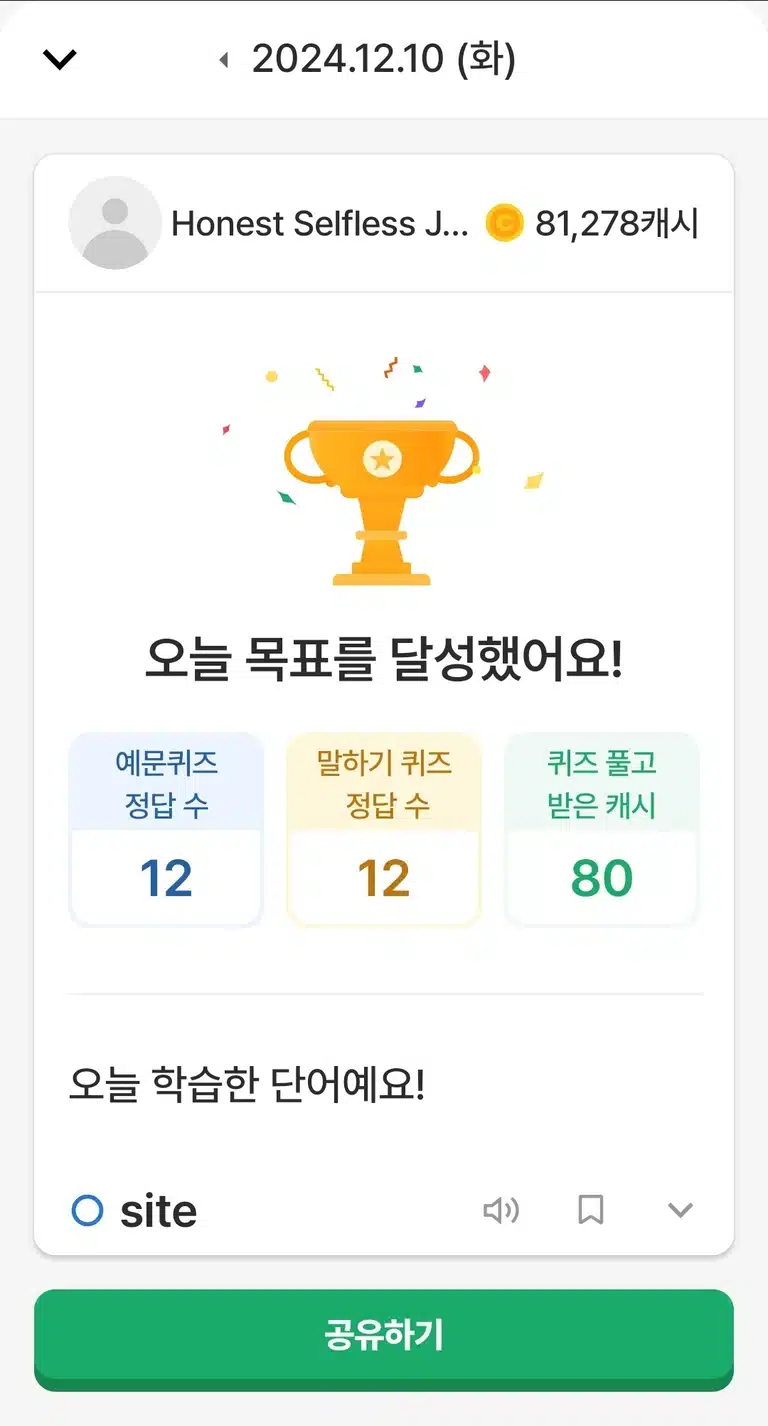Expand details for the word site
Viewport: 768px width, 1426px height.
[680, 1210]
